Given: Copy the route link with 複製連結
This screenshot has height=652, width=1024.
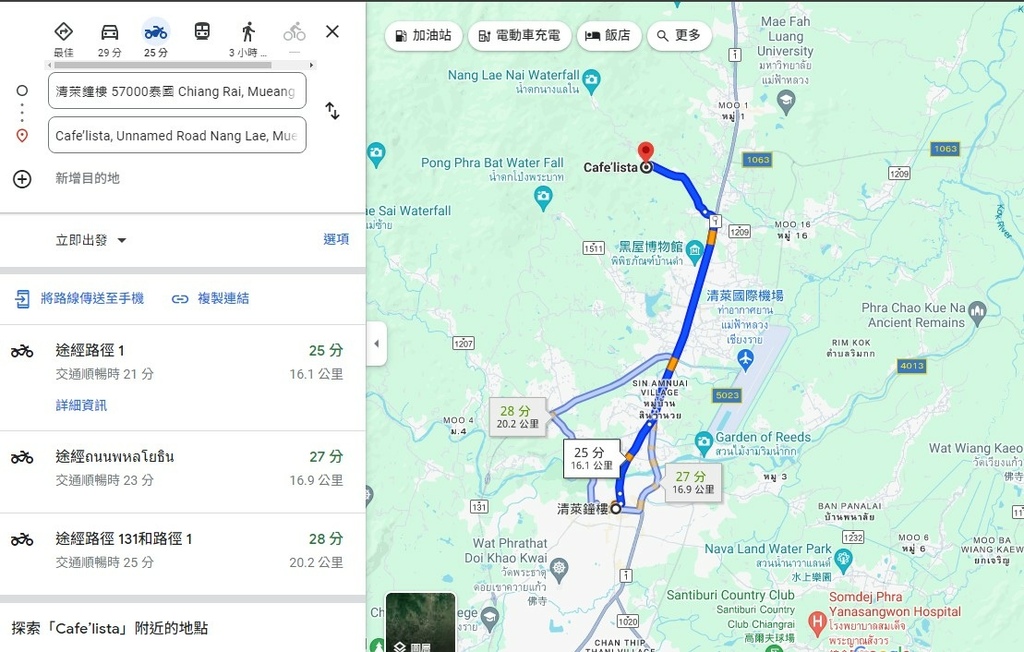Looking at the screenshot, I should coord(211,298).
